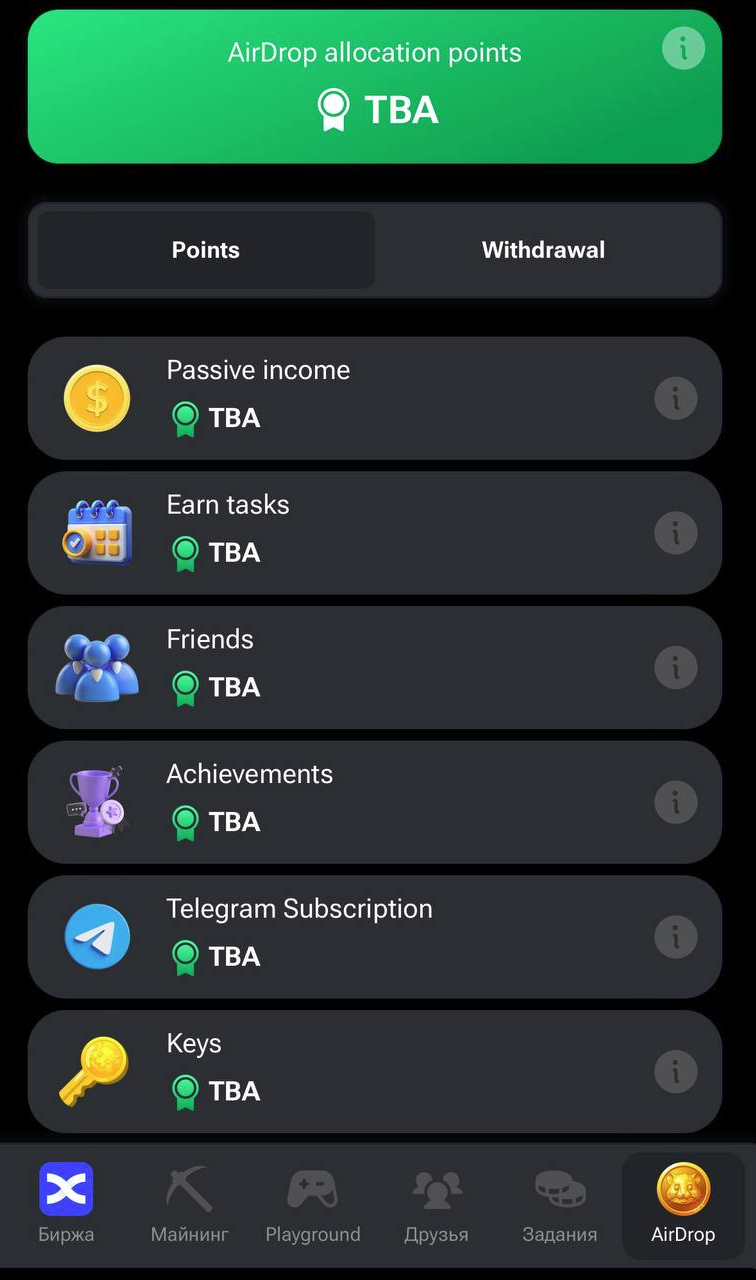756x1280 pixels.
Task: Show info for Passive income
Action: 675,399
